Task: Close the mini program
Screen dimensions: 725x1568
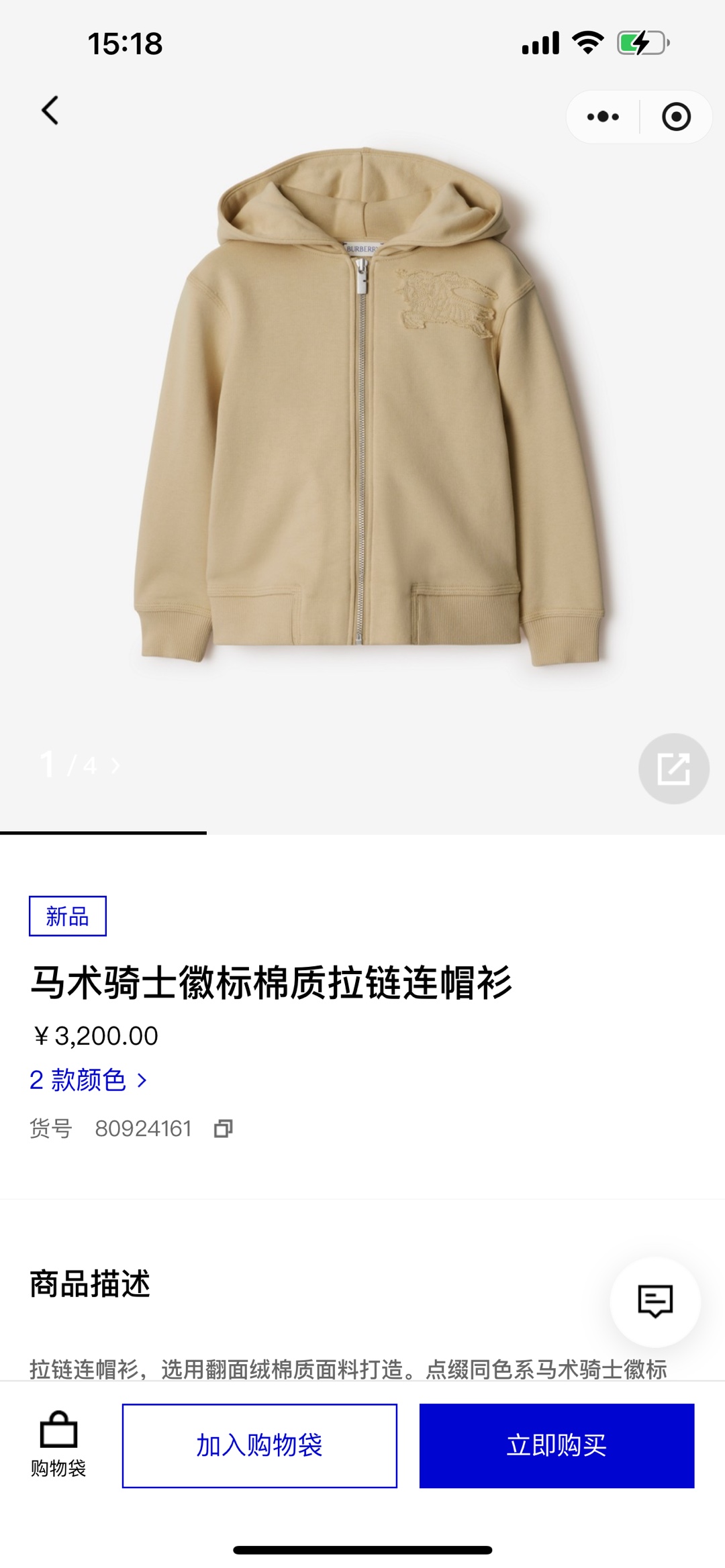Action: click(675, 117)
